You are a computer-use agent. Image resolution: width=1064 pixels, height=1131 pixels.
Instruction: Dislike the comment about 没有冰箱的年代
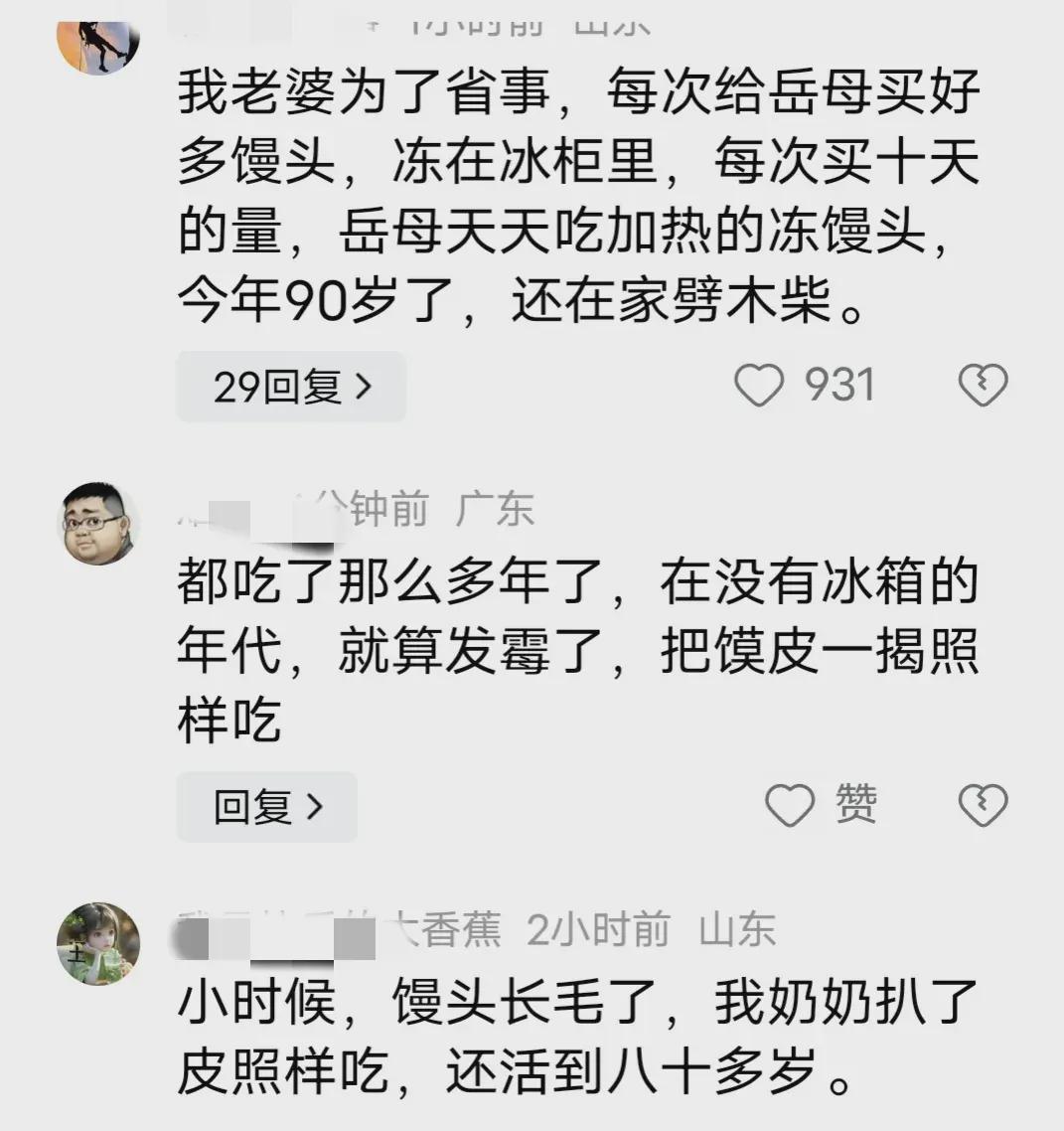coord(982,806)
